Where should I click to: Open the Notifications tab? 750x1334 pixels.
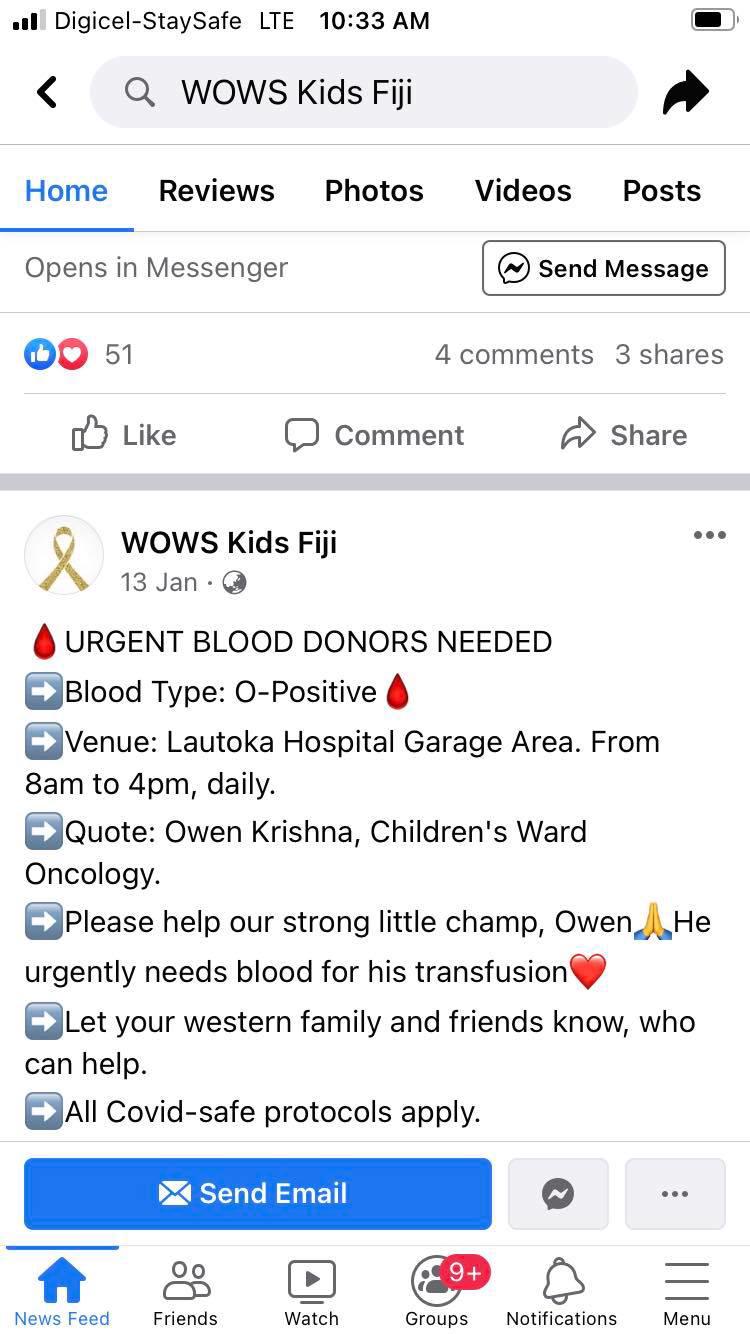[561, 1291]
